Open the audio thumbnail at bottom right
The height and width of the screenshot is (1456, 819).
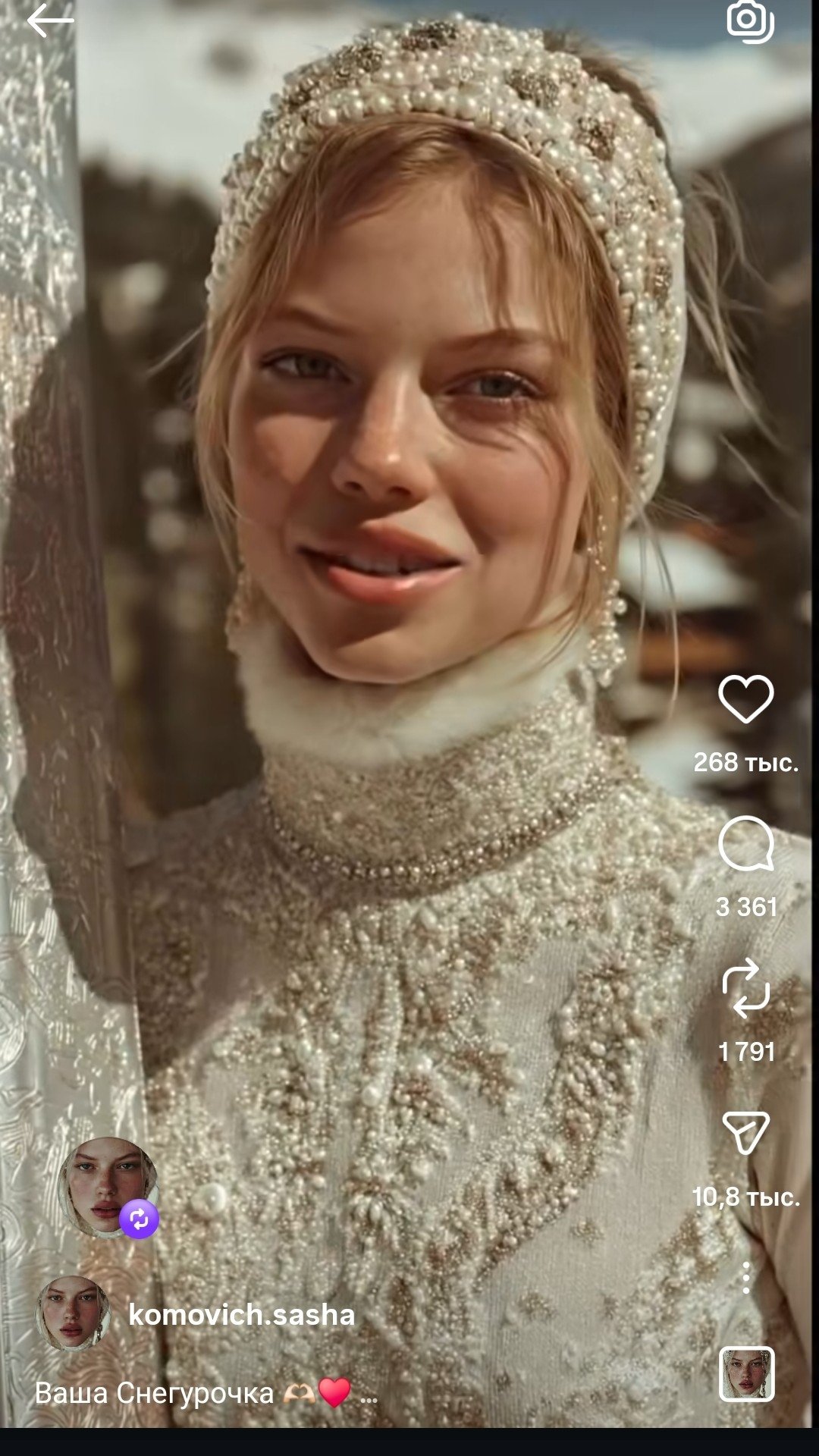coord(746,1373)
